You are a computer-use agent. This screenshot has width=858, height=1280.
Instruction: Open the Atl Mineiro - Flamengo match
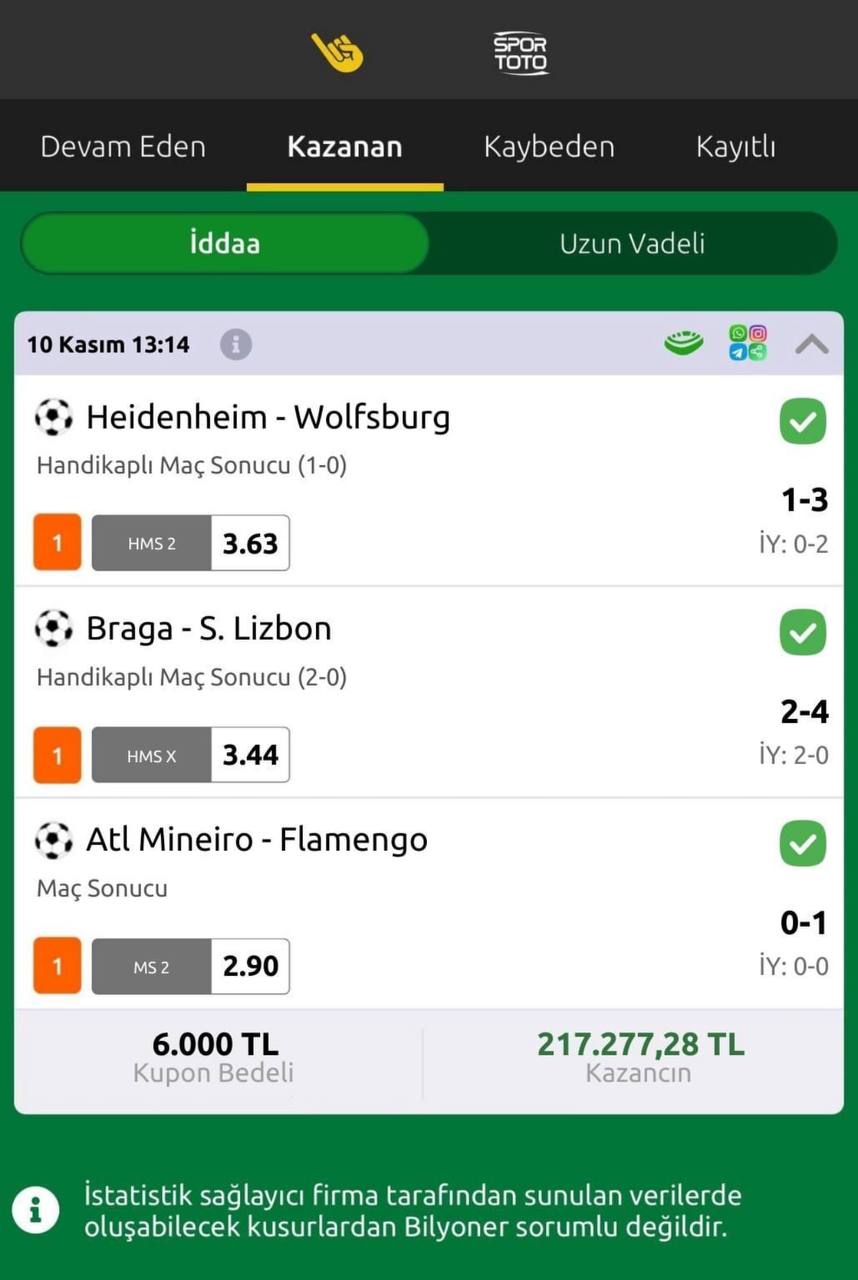(x=256, y=840)
